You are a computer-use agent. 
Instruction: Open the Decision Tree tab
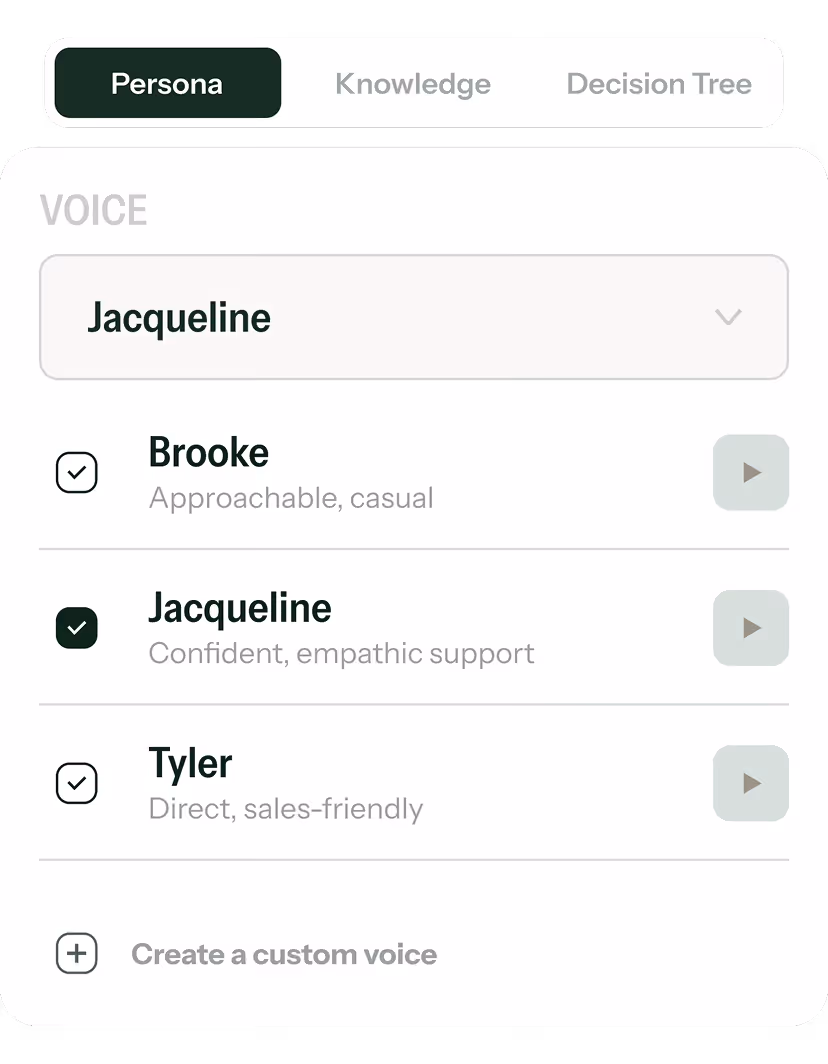[658, 83]
